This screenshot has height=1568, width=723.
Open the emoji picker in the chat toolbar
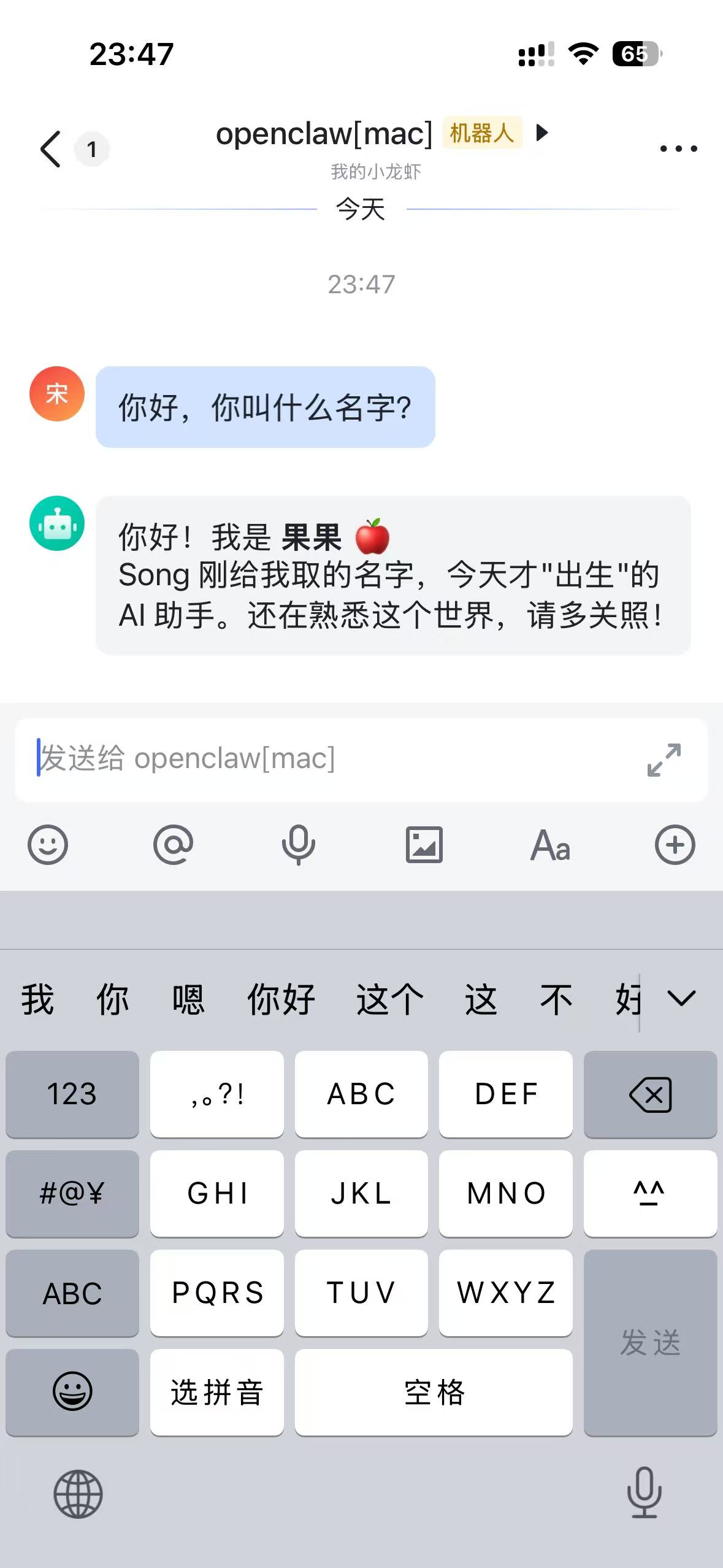[x=48, y=845]
